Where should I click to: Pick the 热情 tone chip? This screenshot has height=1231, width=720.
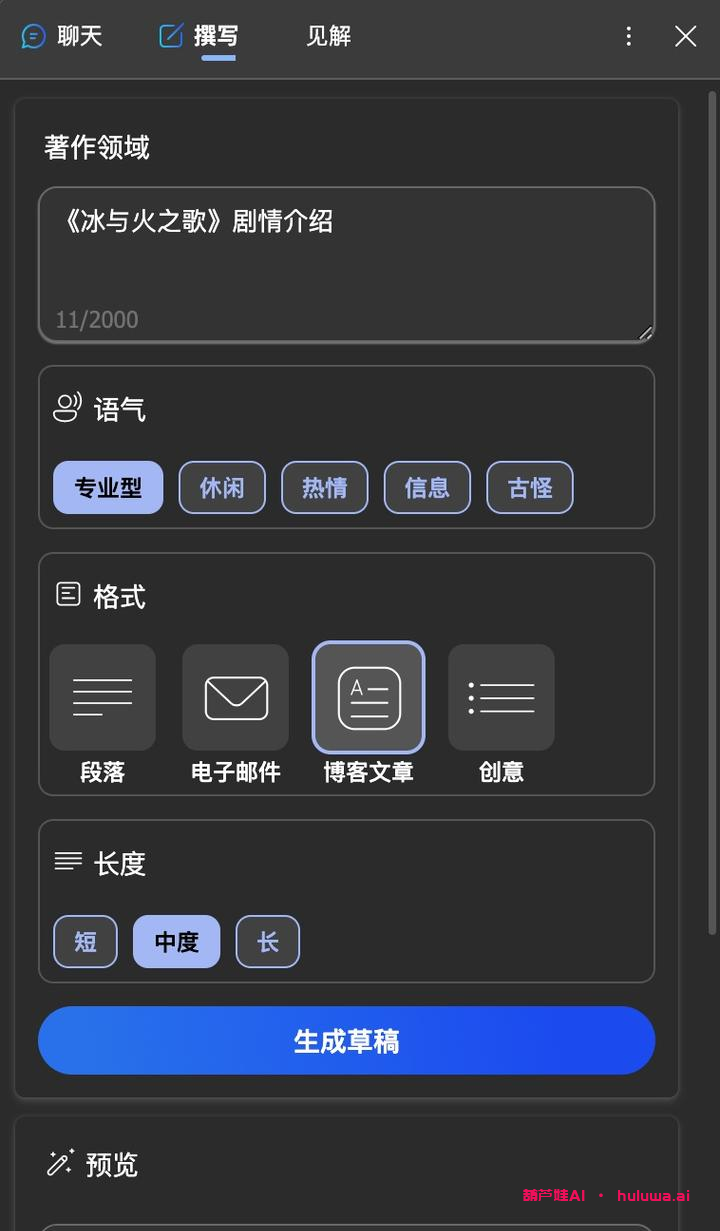(325, 488)
